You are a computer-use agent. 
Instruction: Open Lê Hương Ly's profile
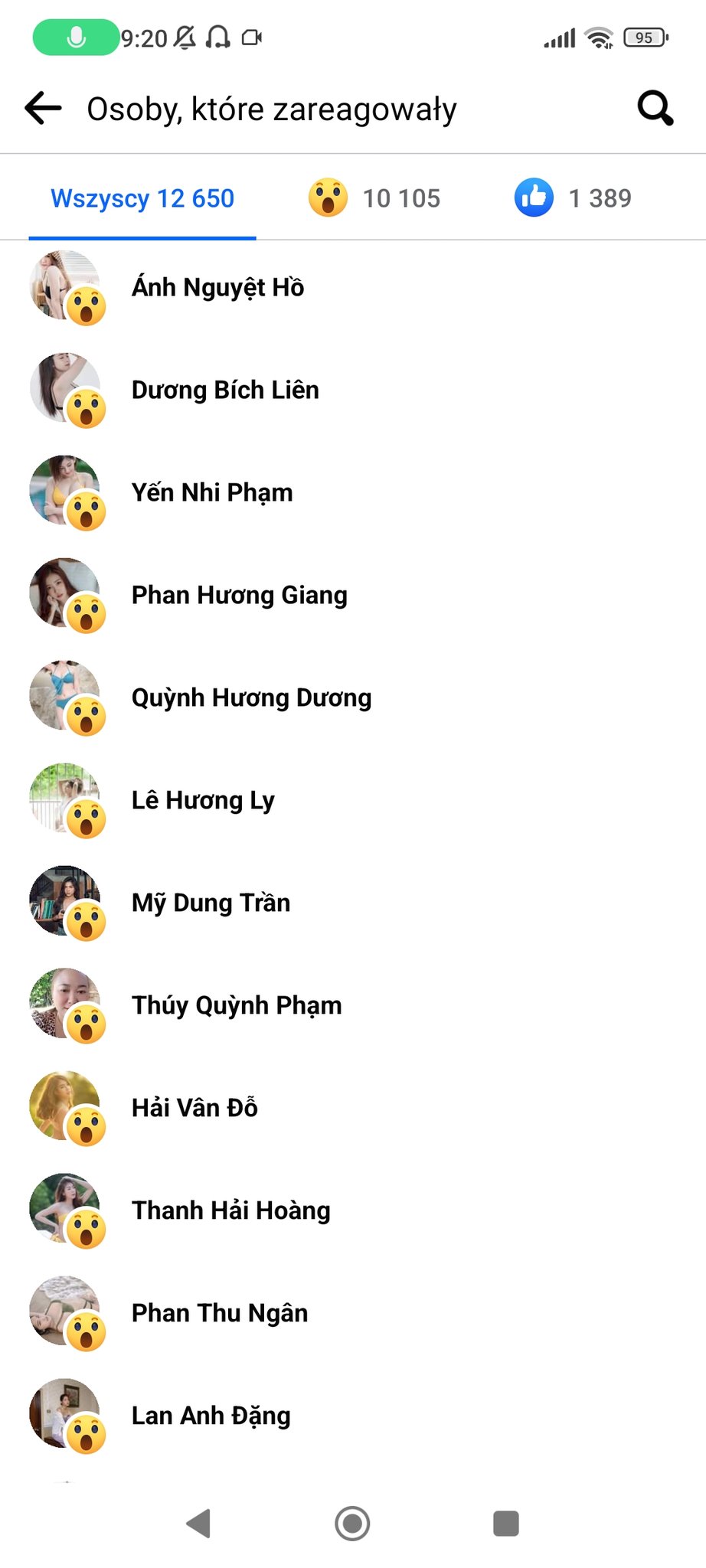pos(203,801)
